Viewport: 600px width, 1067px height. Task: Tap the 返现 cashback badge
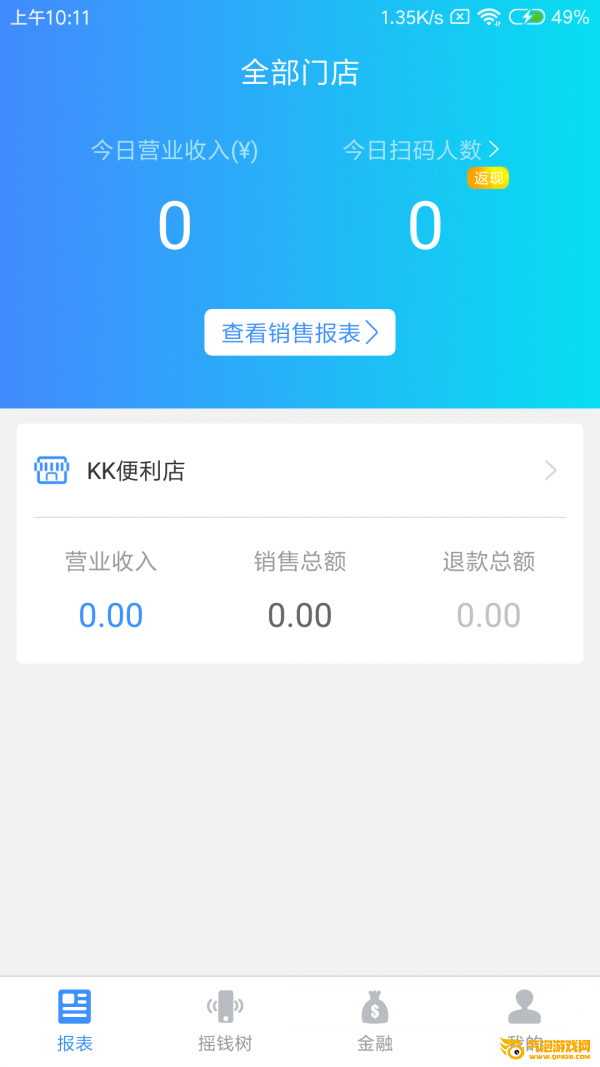[488, 178]
